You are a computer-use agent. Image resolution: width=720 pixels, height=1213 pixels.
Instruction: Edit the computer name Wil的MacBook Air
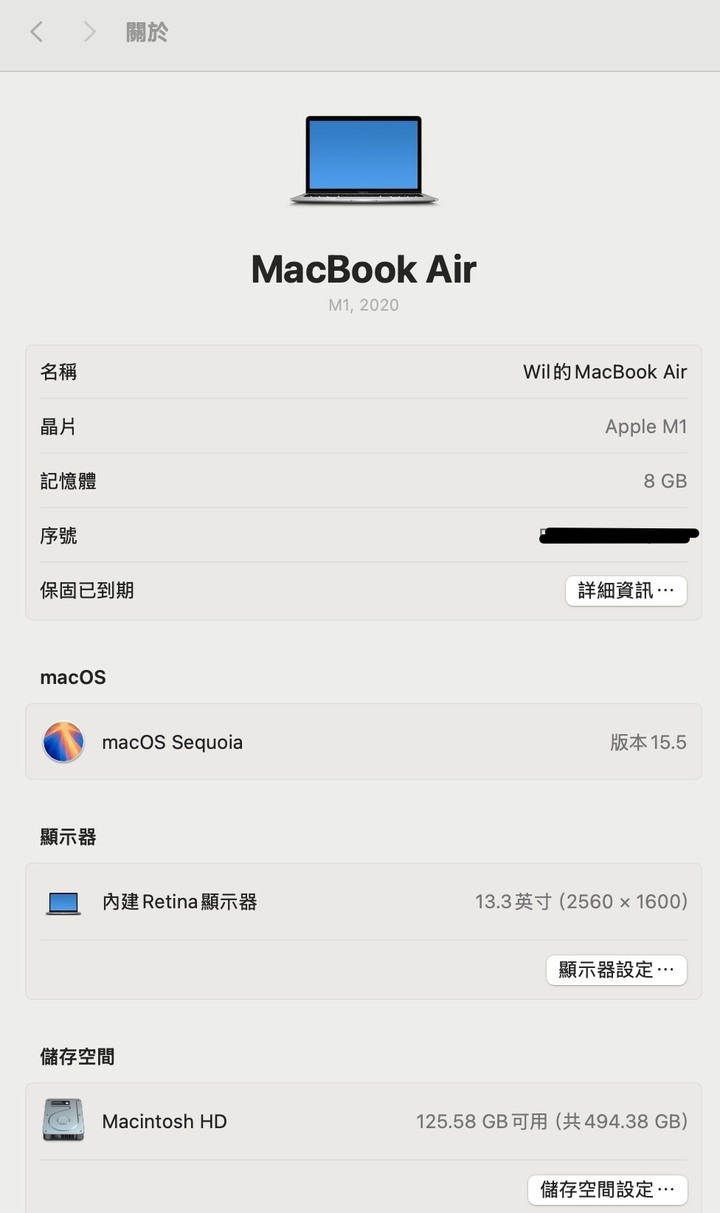tap(604, 372)
